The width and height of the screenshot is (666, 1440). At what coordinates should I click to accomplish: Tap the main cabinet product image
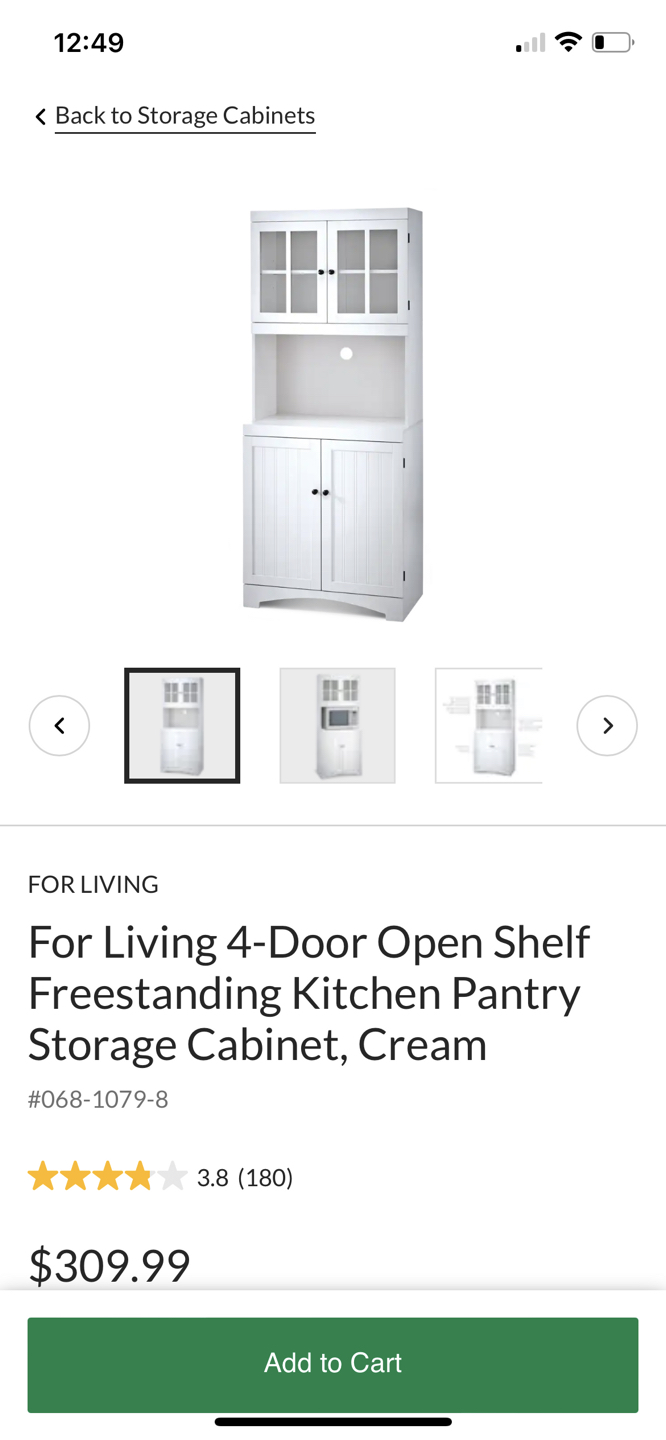coord(333,413)
